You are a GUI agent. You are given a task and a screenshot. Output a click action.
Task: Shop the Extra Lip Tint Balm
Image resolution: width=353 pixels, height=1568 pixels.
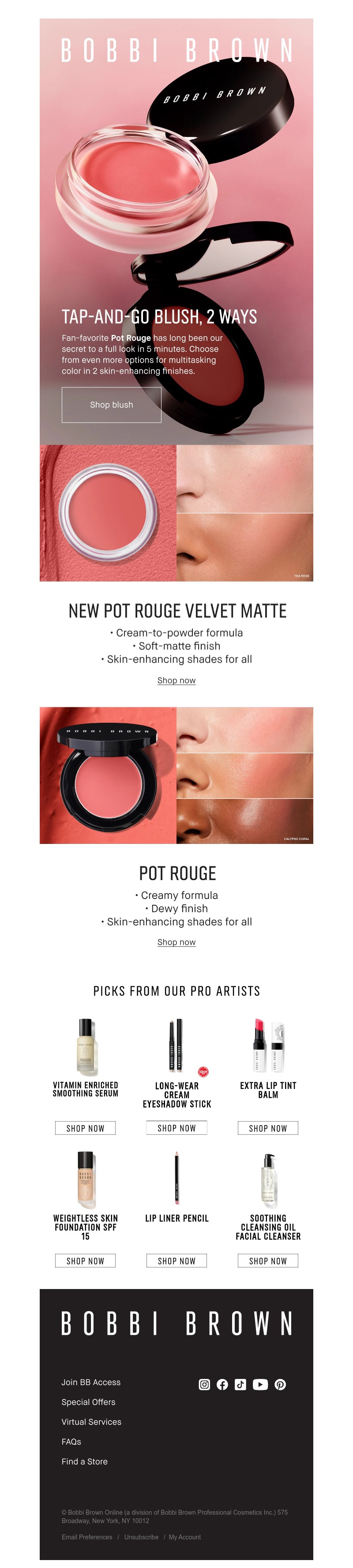(268, 1128)
